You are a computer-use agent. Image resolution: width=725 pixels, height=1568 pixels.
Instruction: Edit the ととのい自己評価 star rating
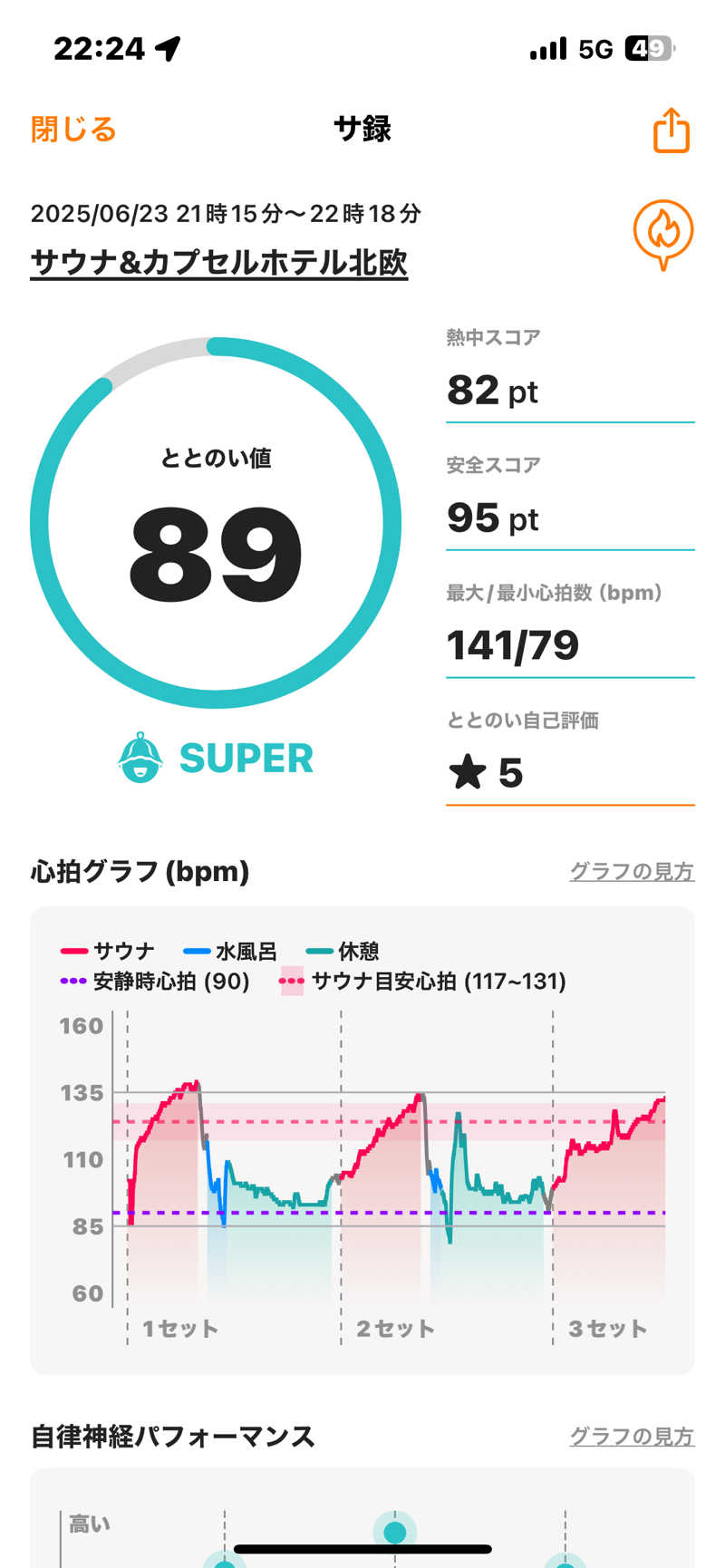point(569,772)
